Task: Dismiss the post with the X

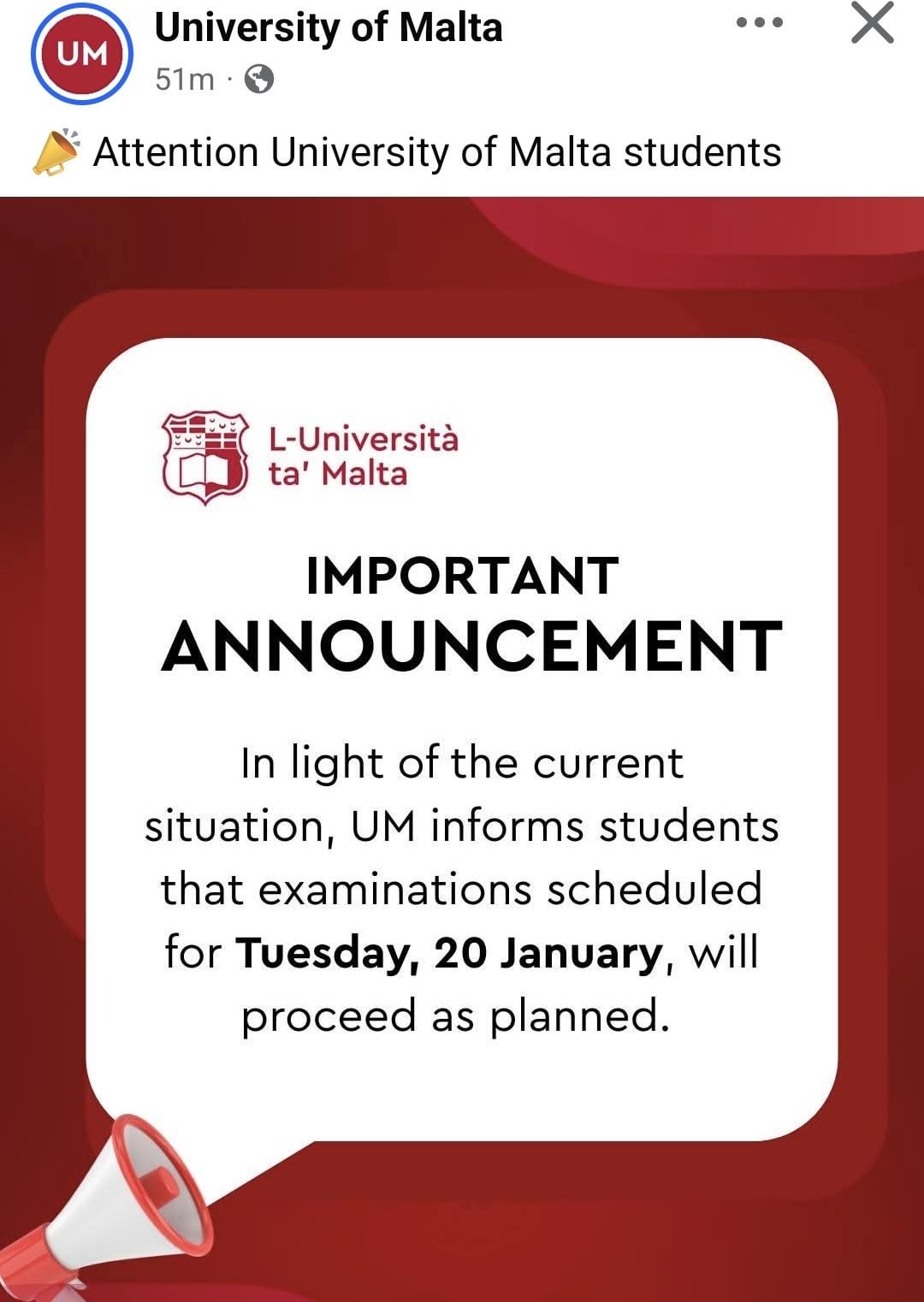Action: click(872, 23)
